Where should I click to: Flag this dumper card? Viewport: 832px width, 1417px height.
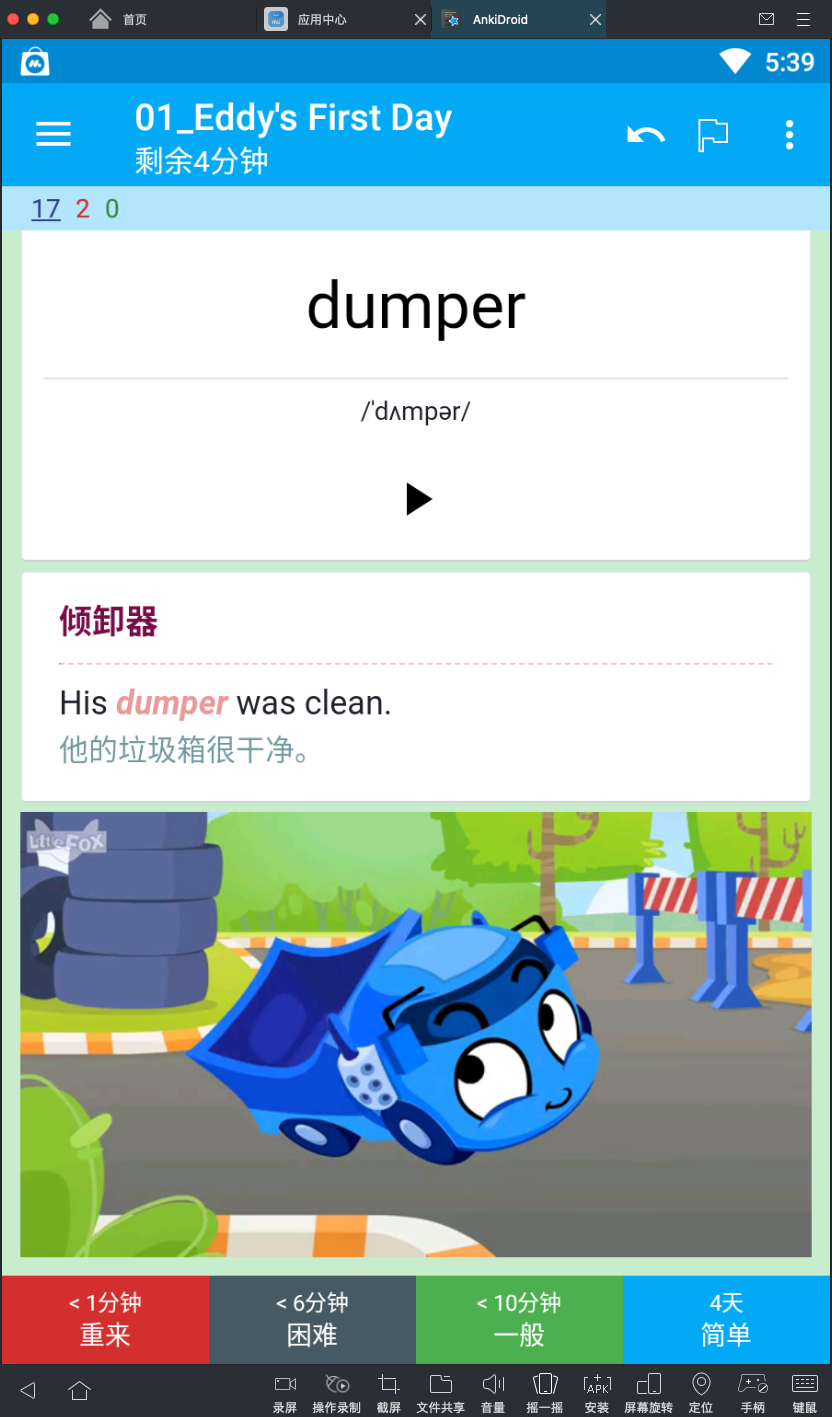pyautogui.click(x=712, y=135)
